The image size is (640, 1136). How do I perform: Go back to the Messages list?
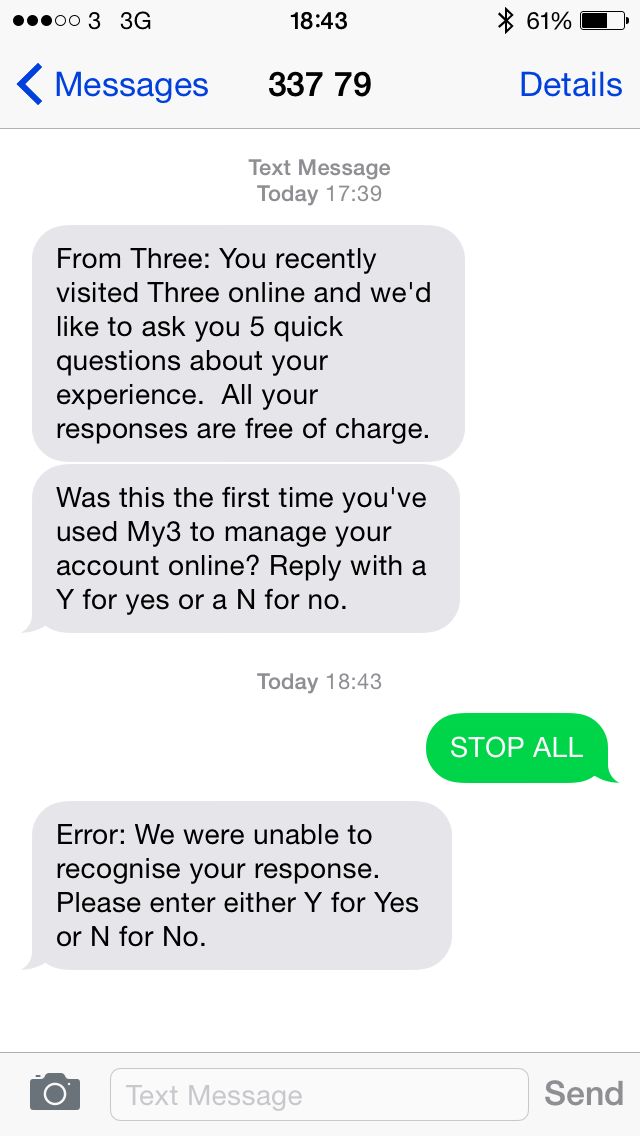112,85
